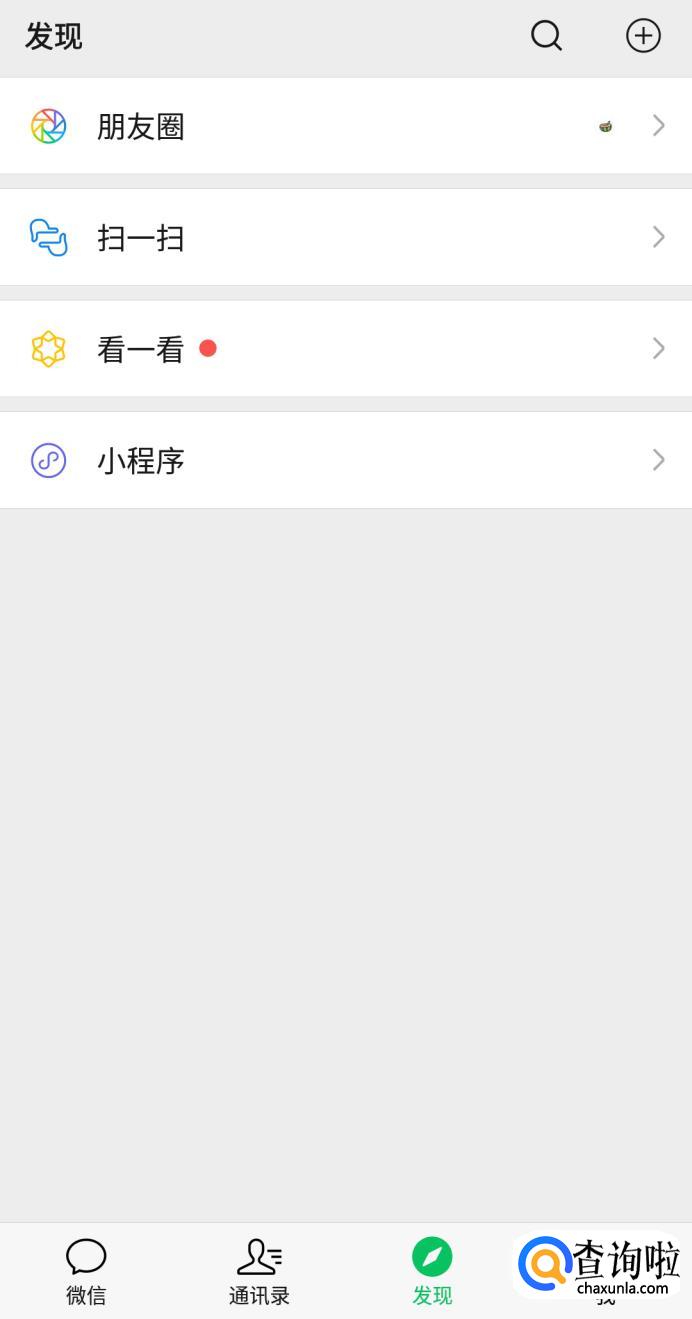Switch to the 微信 chats tab
Viewport: 692px width, 1319px height.
pos(86,1271)
